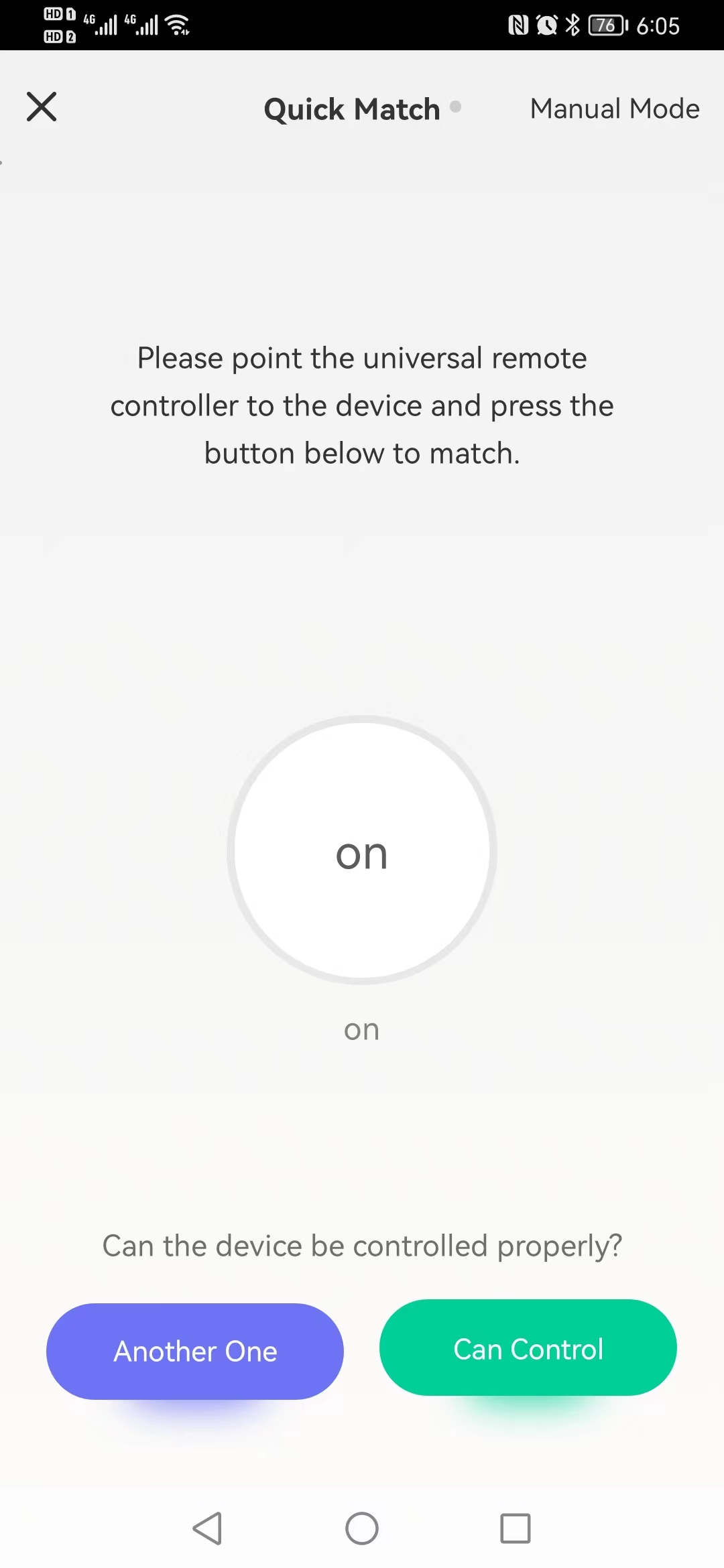Go back using system navigation
Viewport: 724px width, 1568px height.
[x=208, y=1528]
